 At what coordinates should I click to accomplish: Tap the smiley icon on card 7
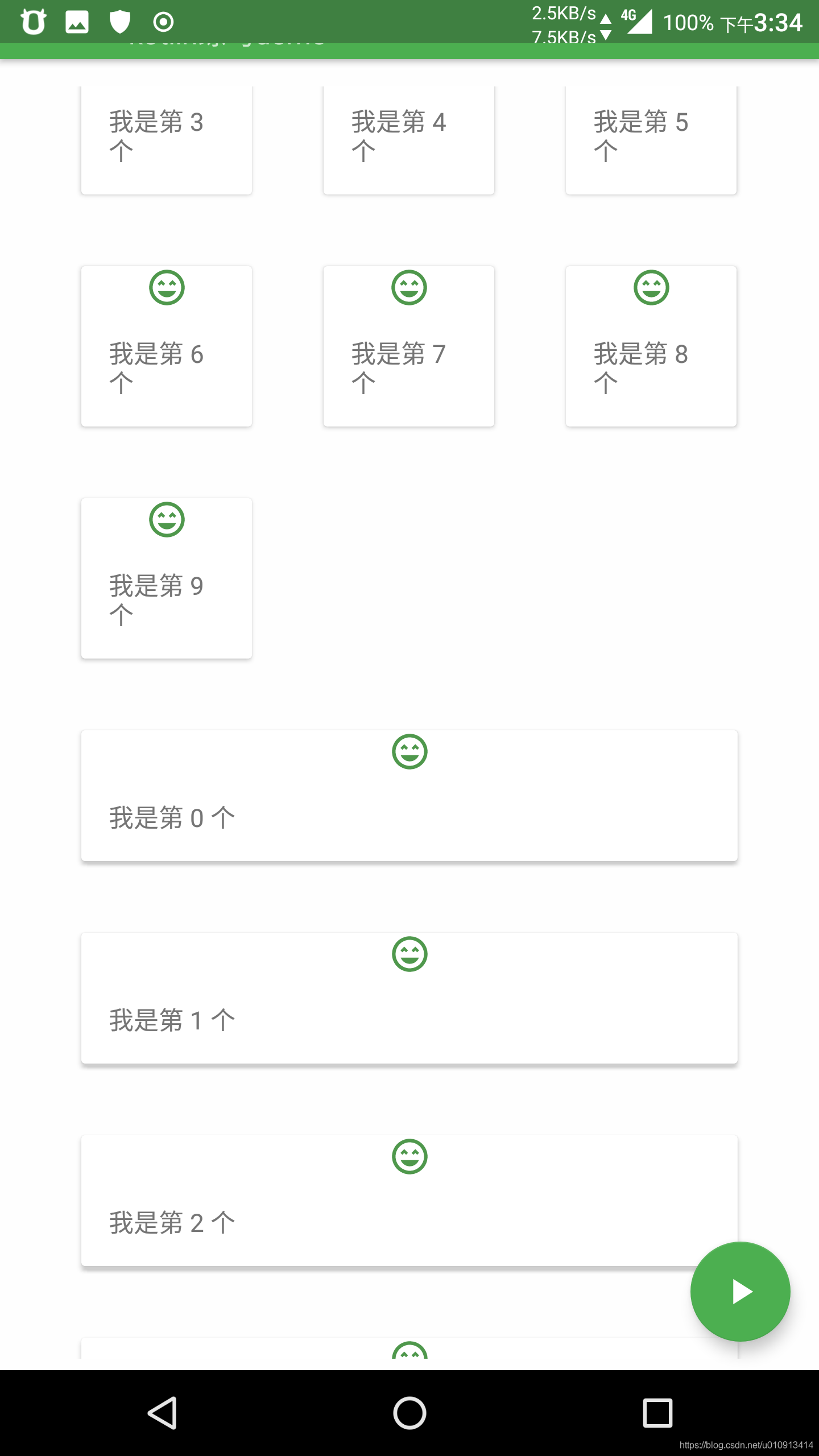click(409, 287)
